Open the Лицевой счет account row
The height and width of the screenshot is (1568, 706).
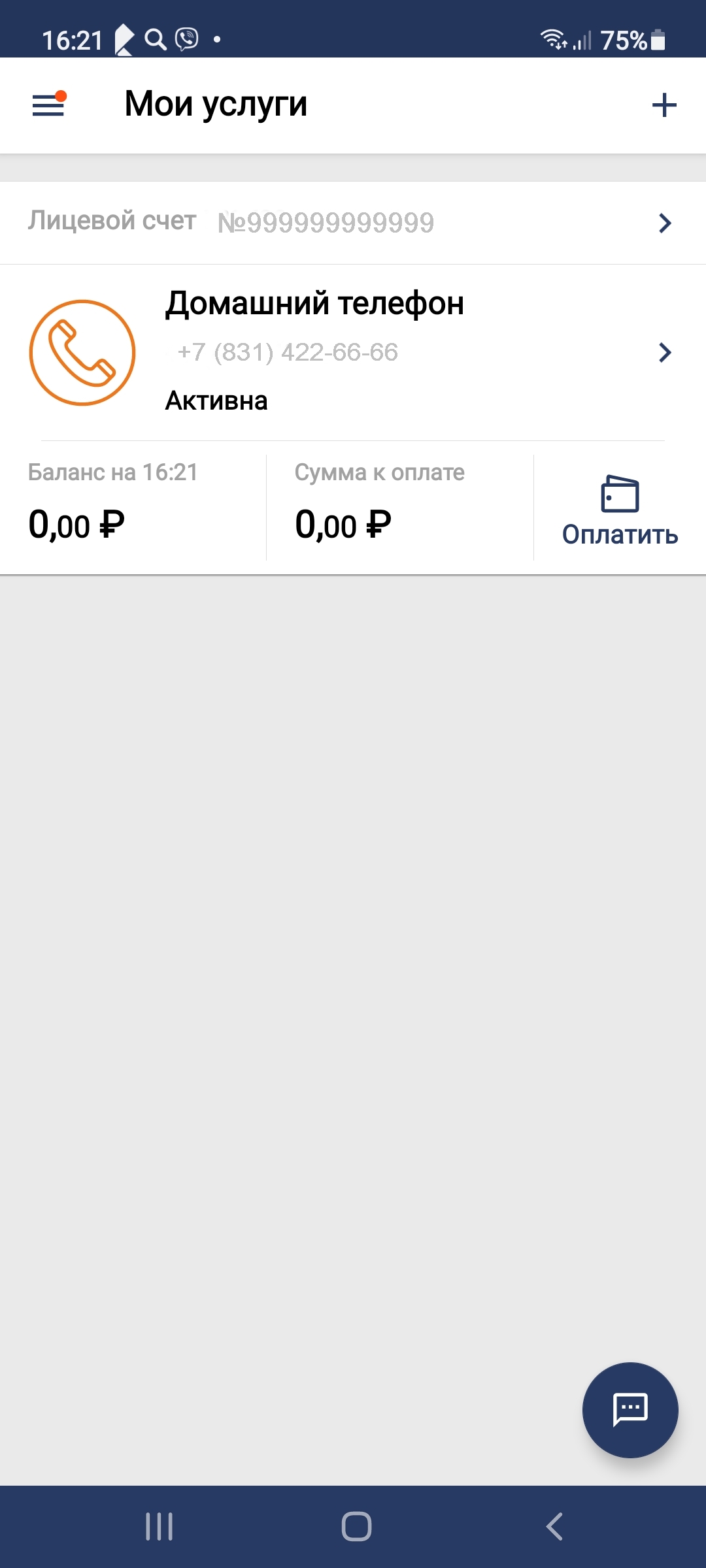[x=353, y=223]
